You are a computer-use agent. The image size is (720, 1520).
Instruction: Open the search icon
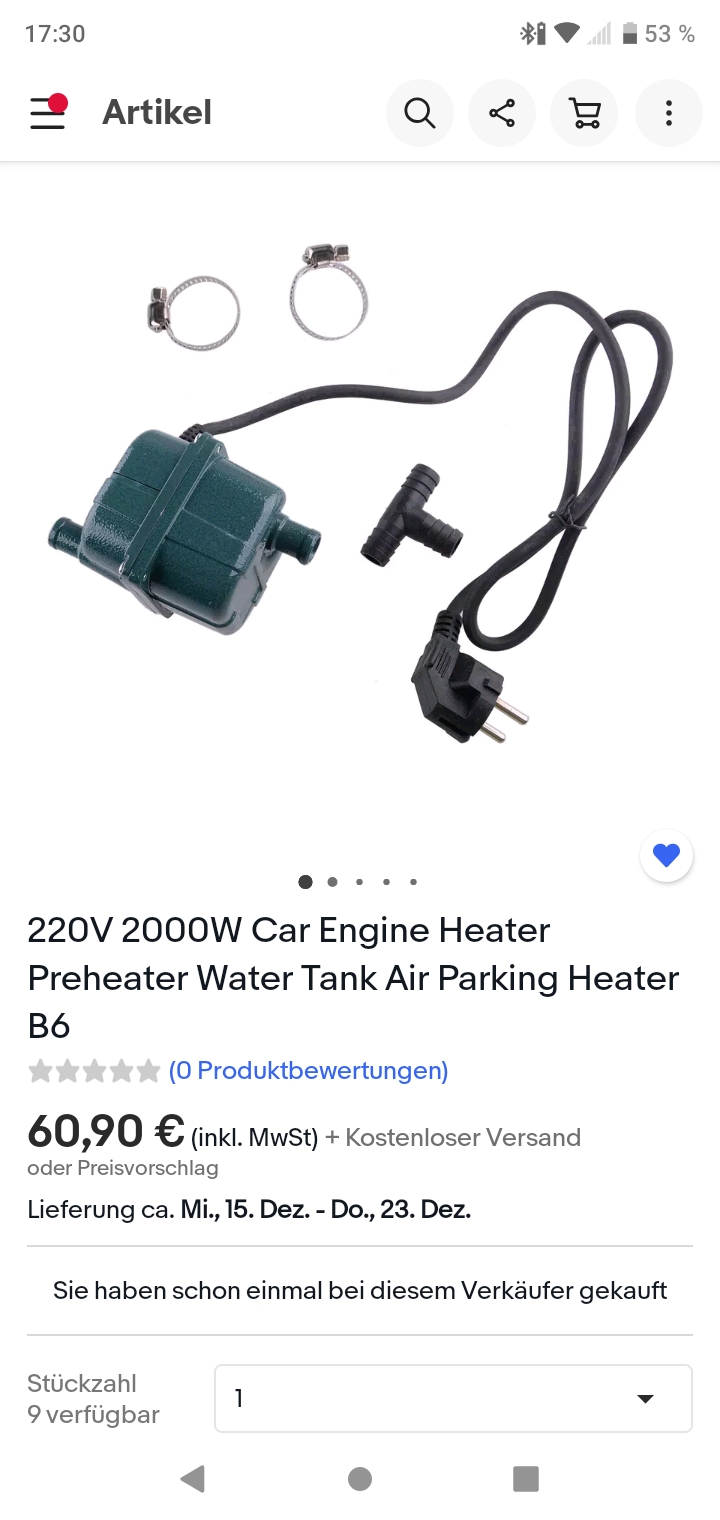(x=420, y=113)
